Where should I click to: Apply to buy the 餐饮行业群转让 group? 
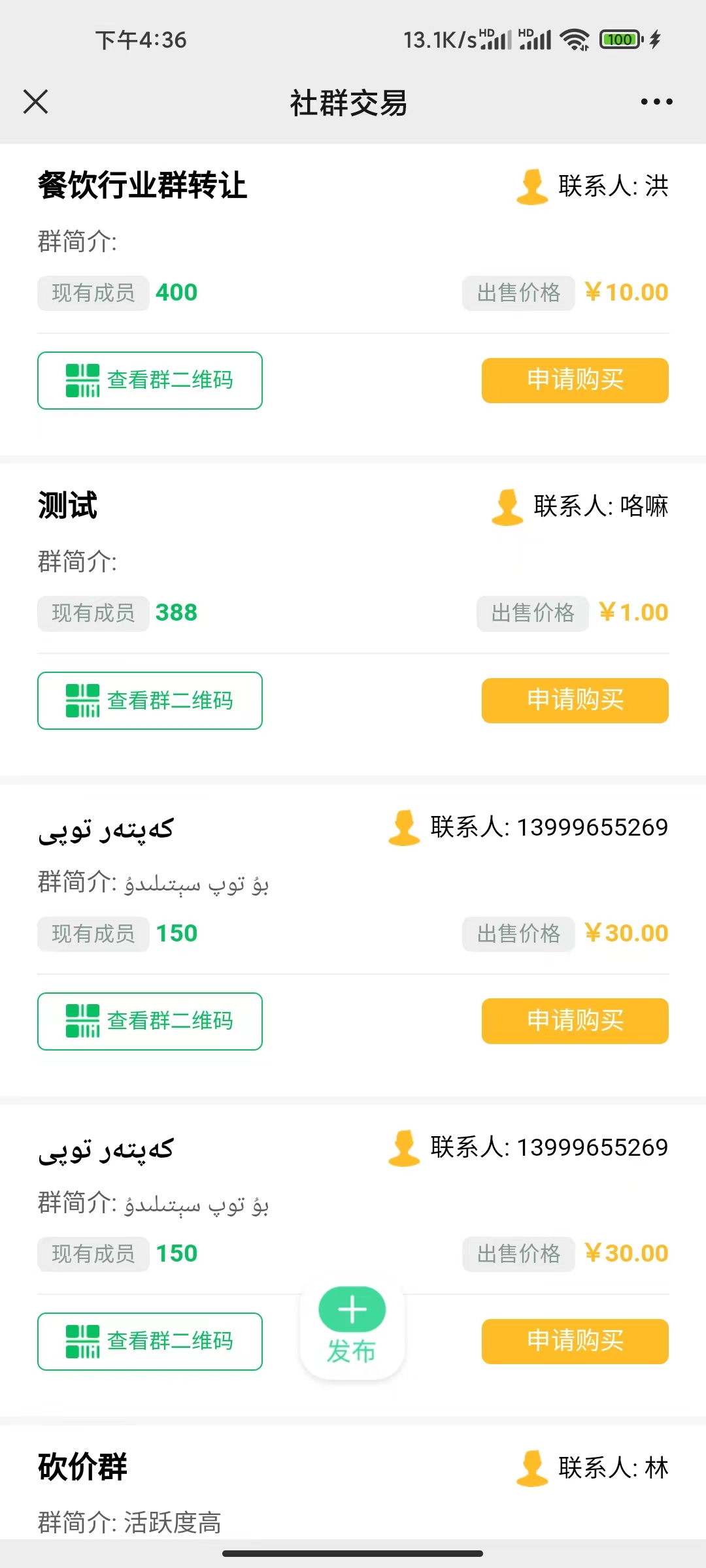click(x=575, y=380)
